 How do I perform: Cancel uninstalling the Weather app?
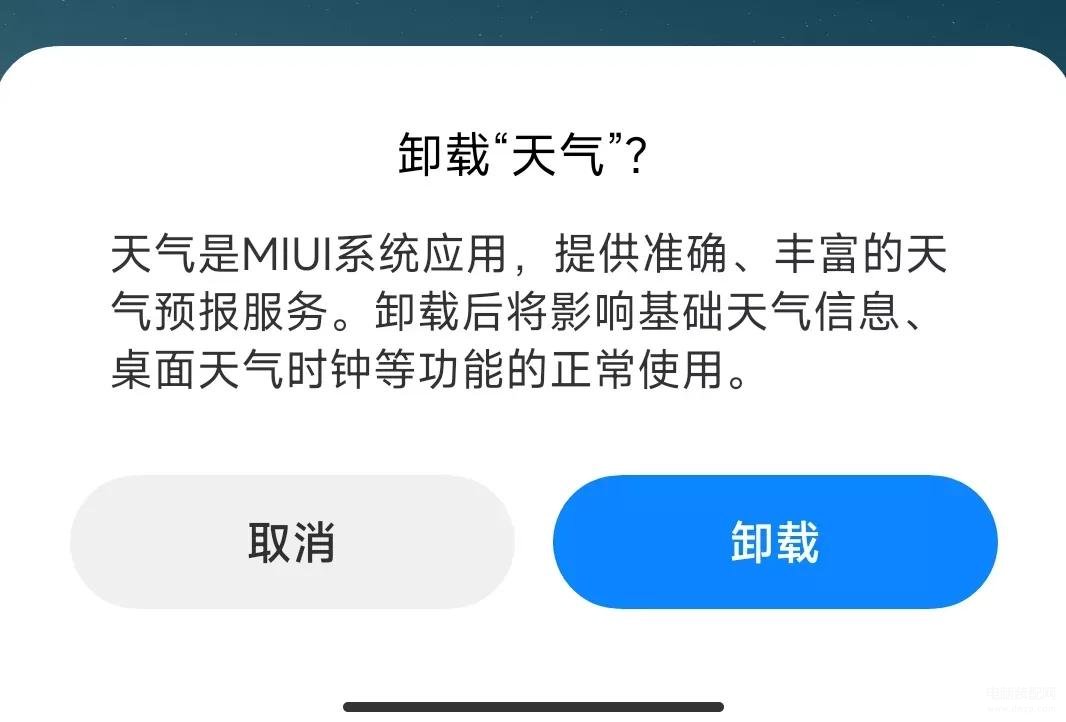coord(291,542)
